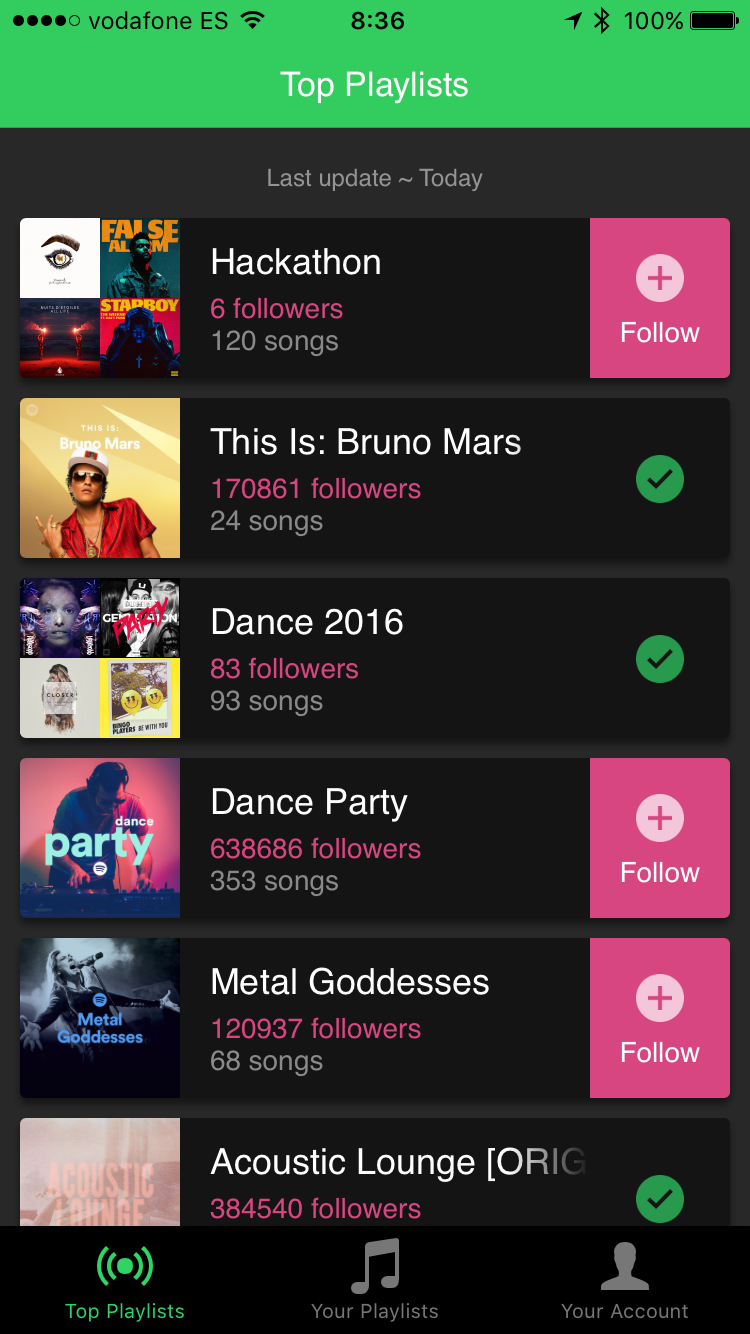Screen dimensions: 750x1334
Task: Follow the Dance Party playlist
Action: tap(659, 838)
